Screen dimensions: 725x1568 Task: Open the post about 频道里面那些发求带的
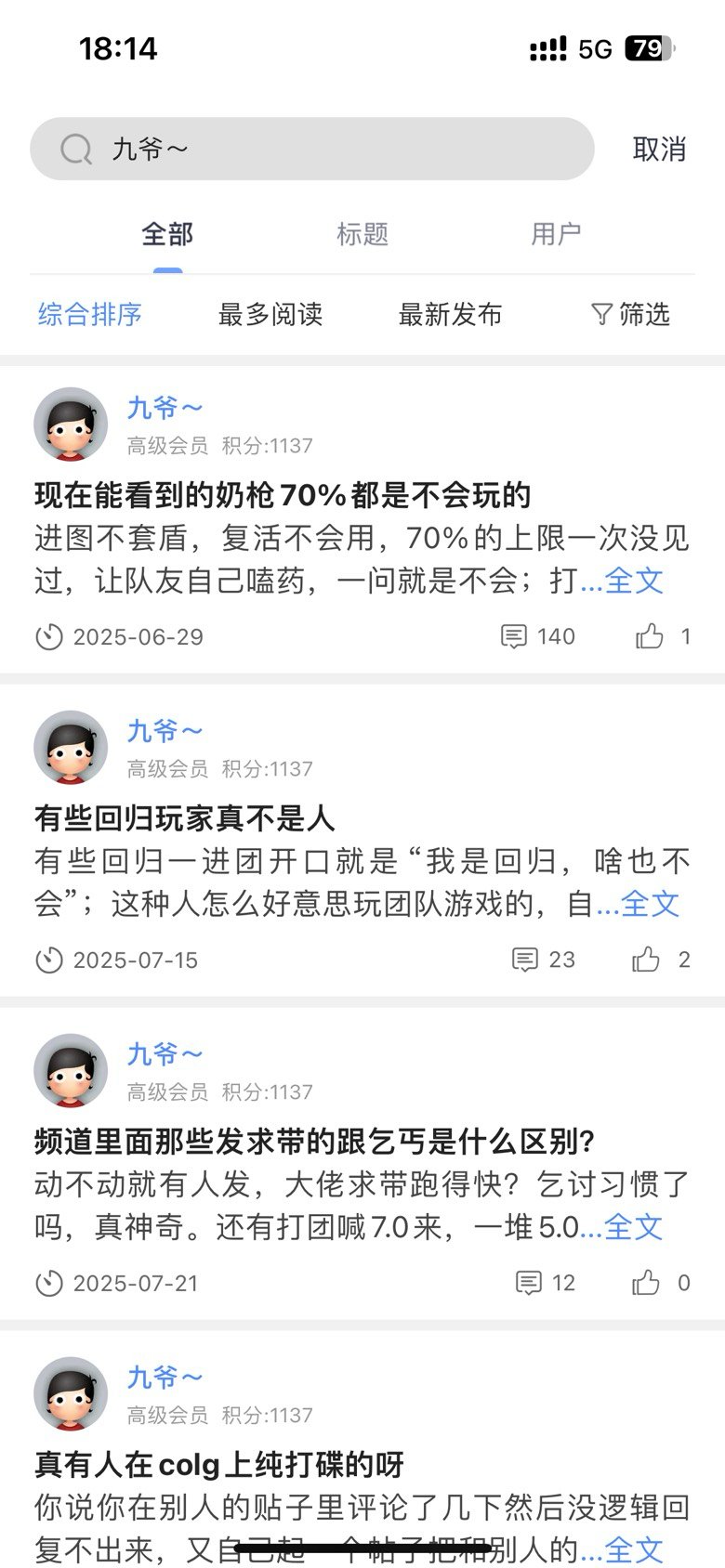pyautogui.click(x=314, y=1142)
